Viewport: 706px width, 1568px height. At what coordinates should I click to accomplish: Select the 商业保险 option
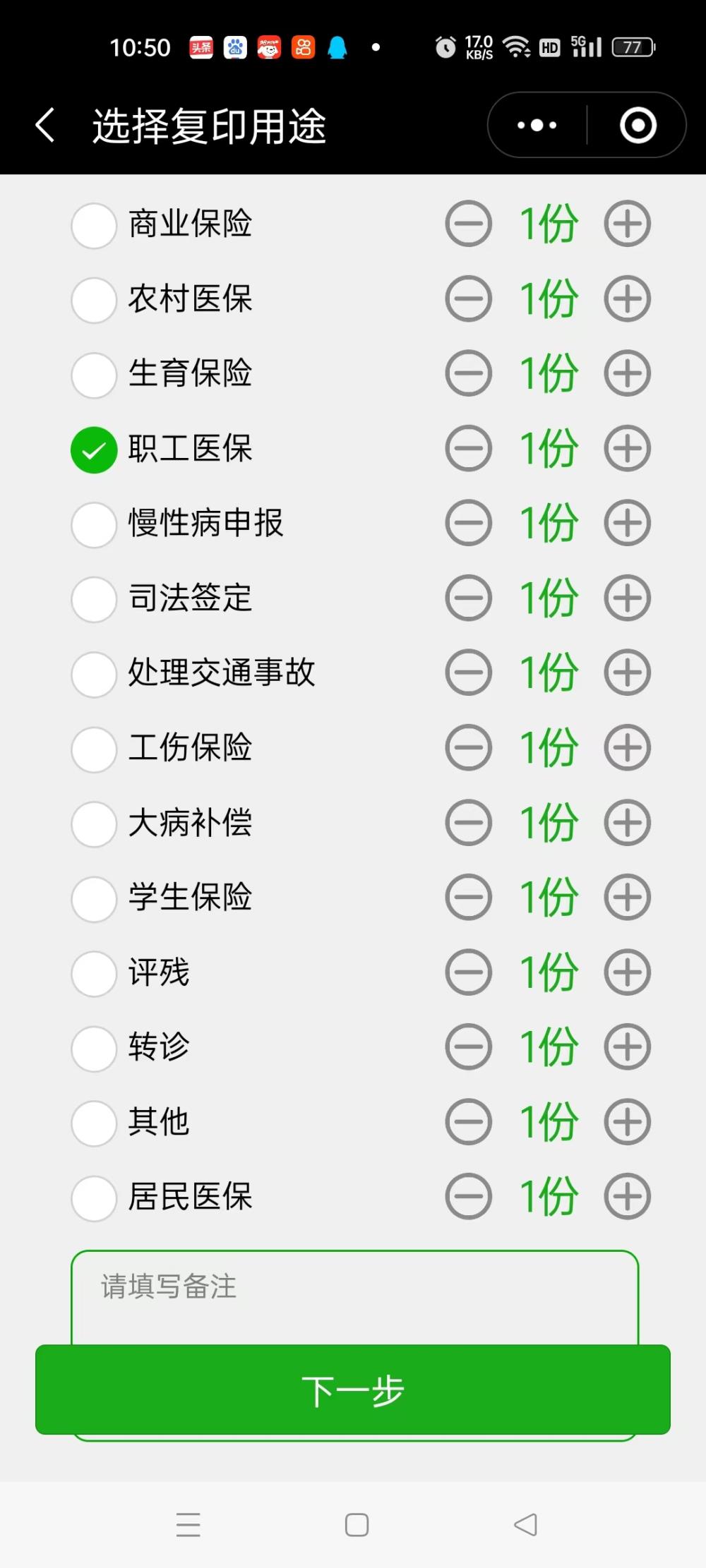coord(94,225)
